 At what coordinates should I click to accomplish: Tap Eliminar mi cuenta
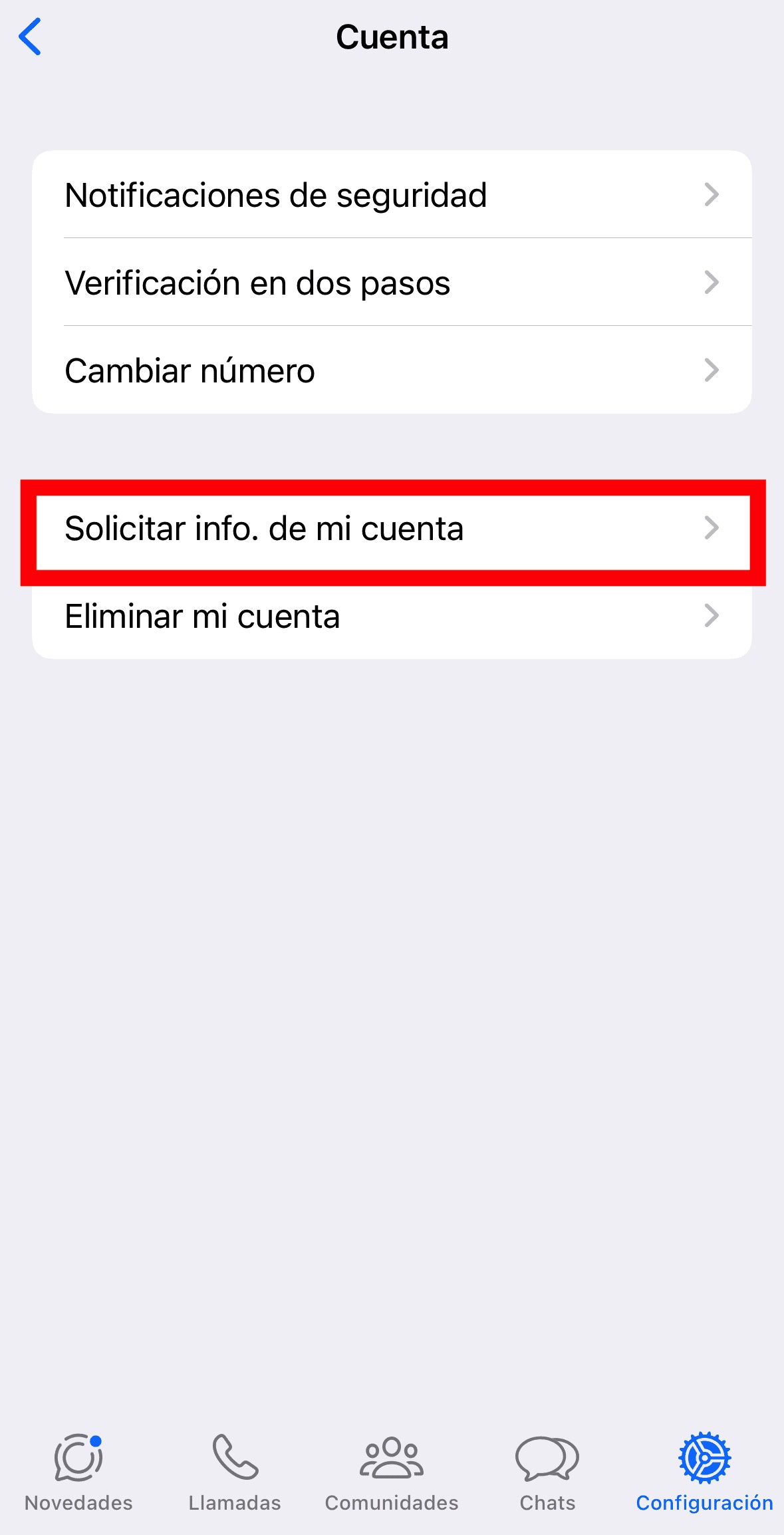coord(392,616)
